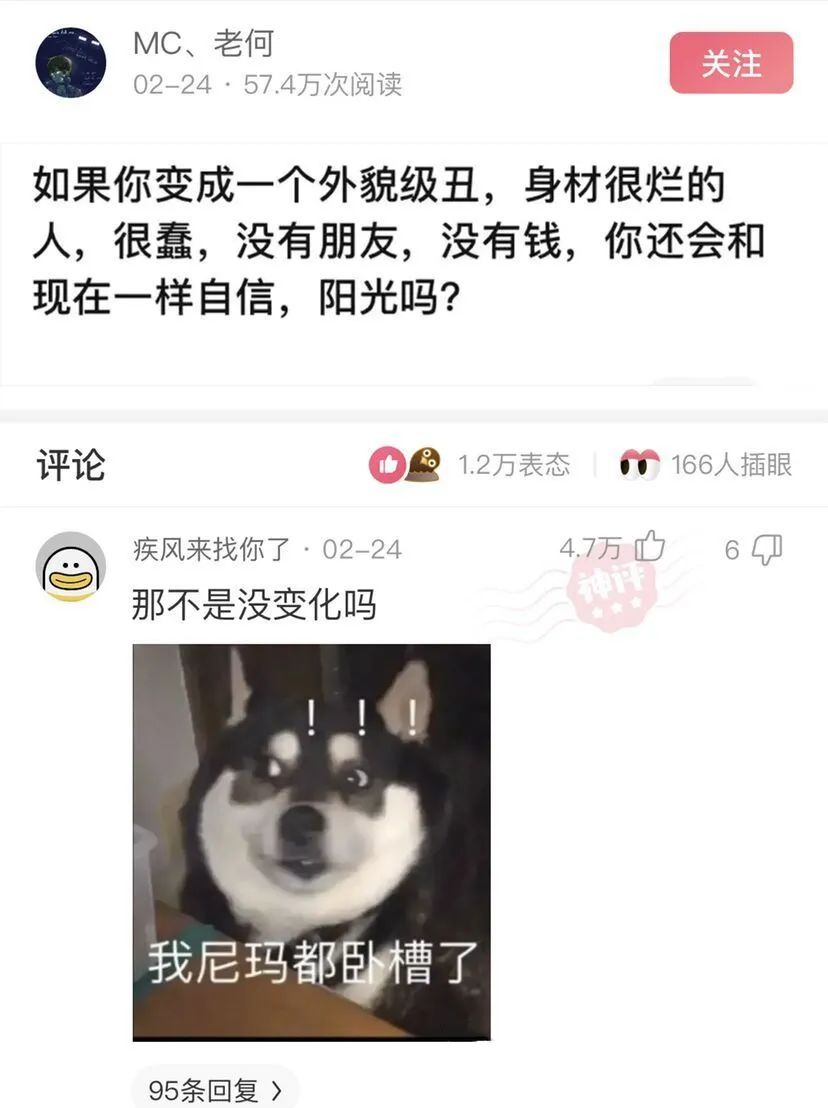The width and height of the screenshot is (828, 1108).
Task: Open the dog meme image in the comment
Action: point(311,841)
